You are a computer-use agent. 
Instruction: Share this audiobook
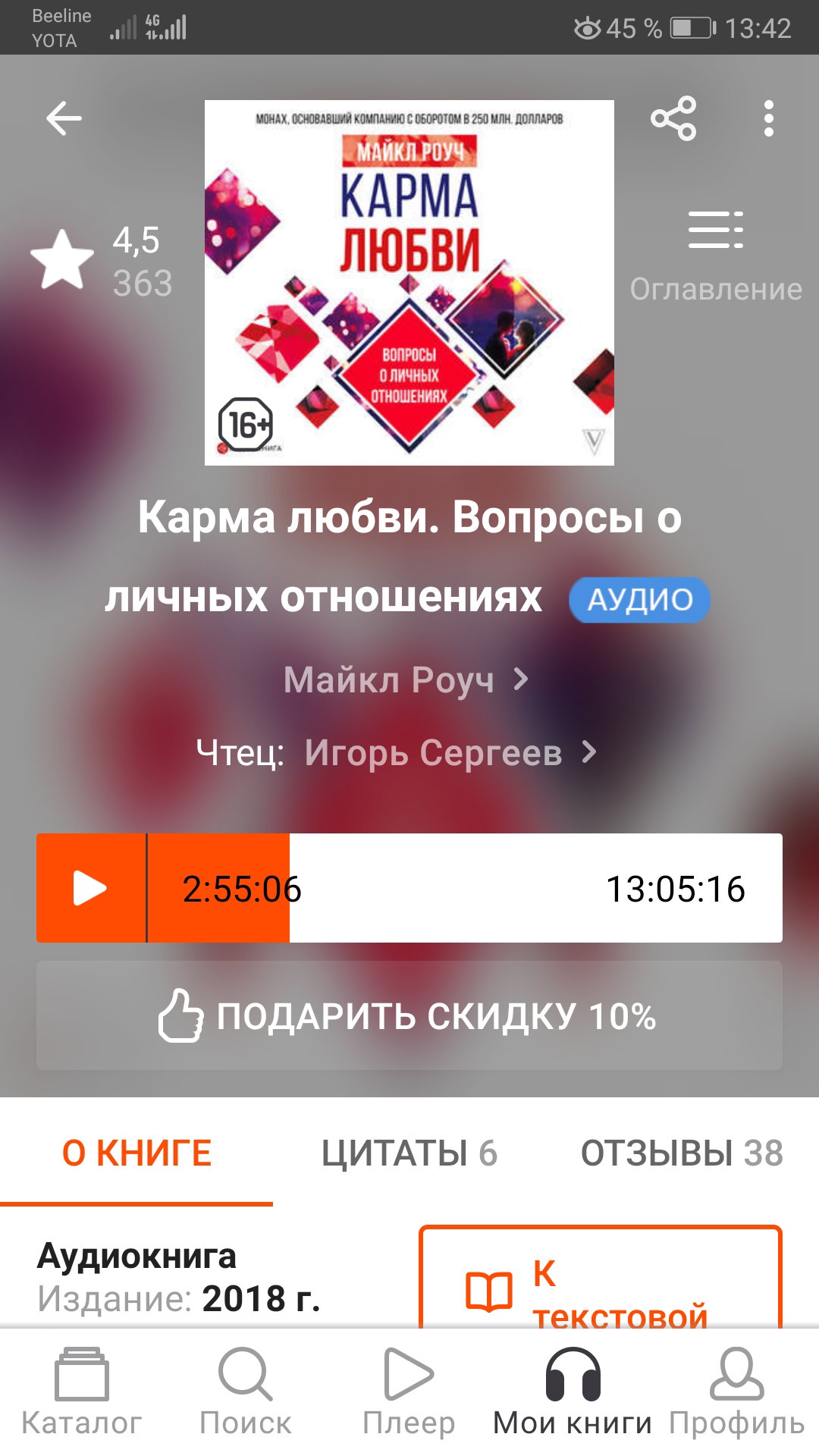coord(673,118)
